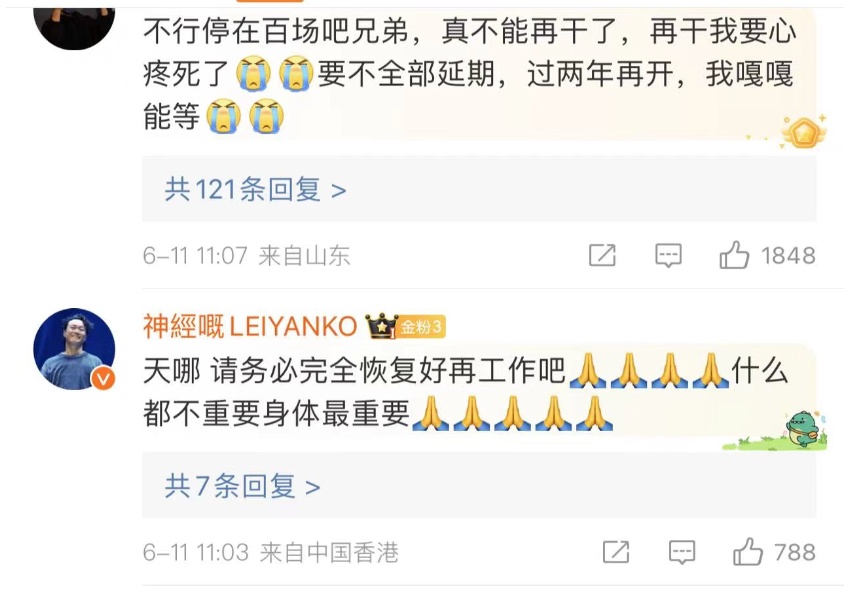Share the comment posted from 山东
854x598 pixels.
click(602, 255)
